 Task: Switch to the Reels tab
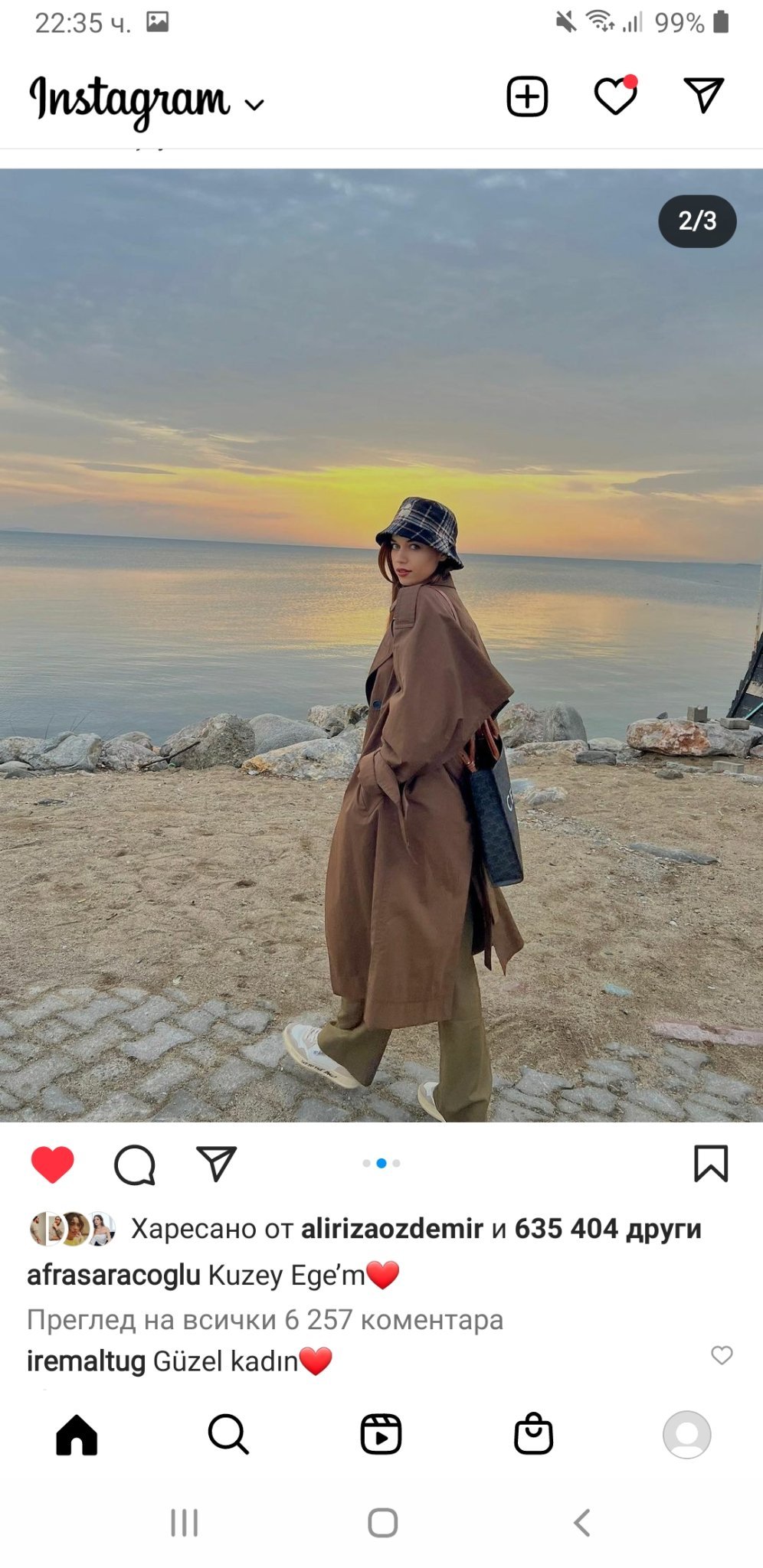coord(381,1434)
